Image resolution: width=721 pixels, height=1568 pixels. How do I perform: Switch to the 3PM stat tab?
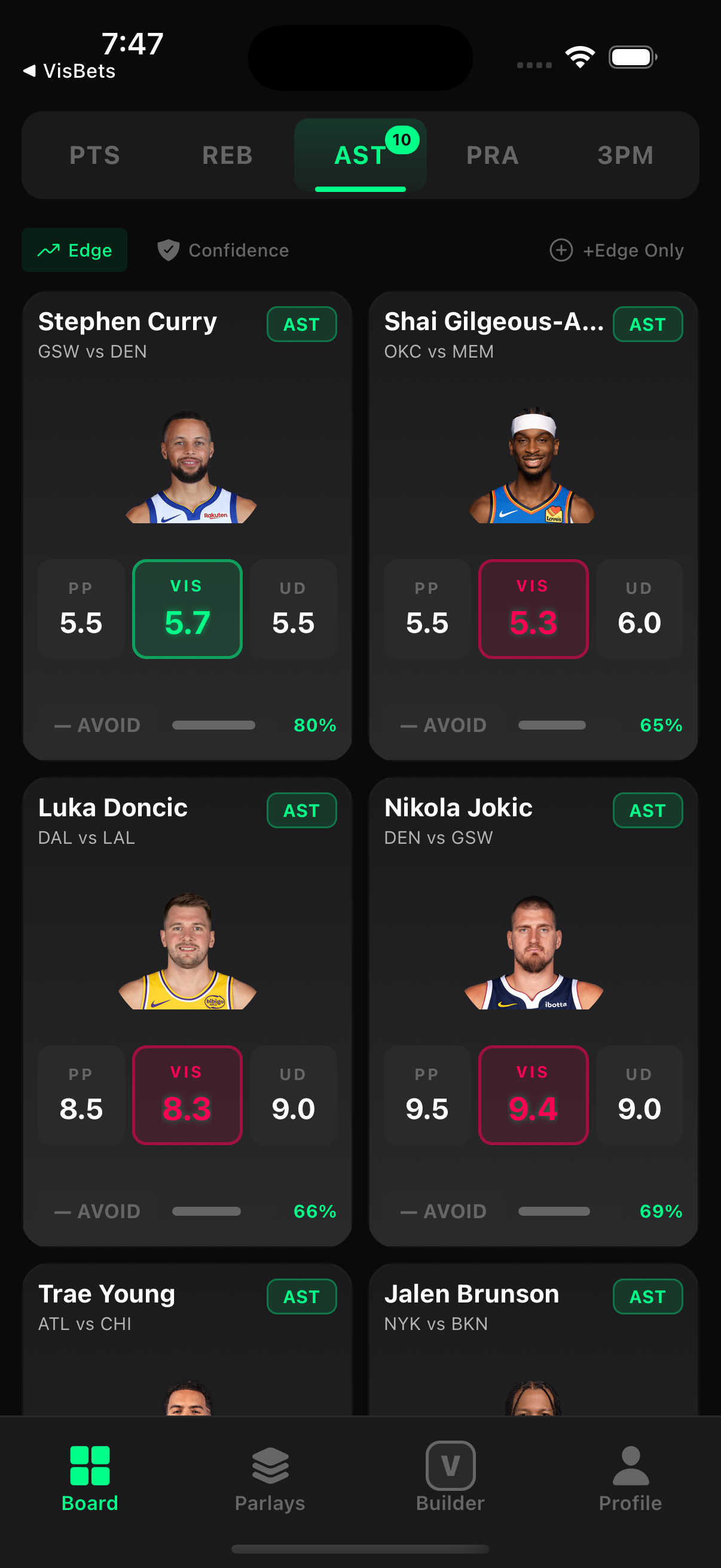click(x=625, y=155)
